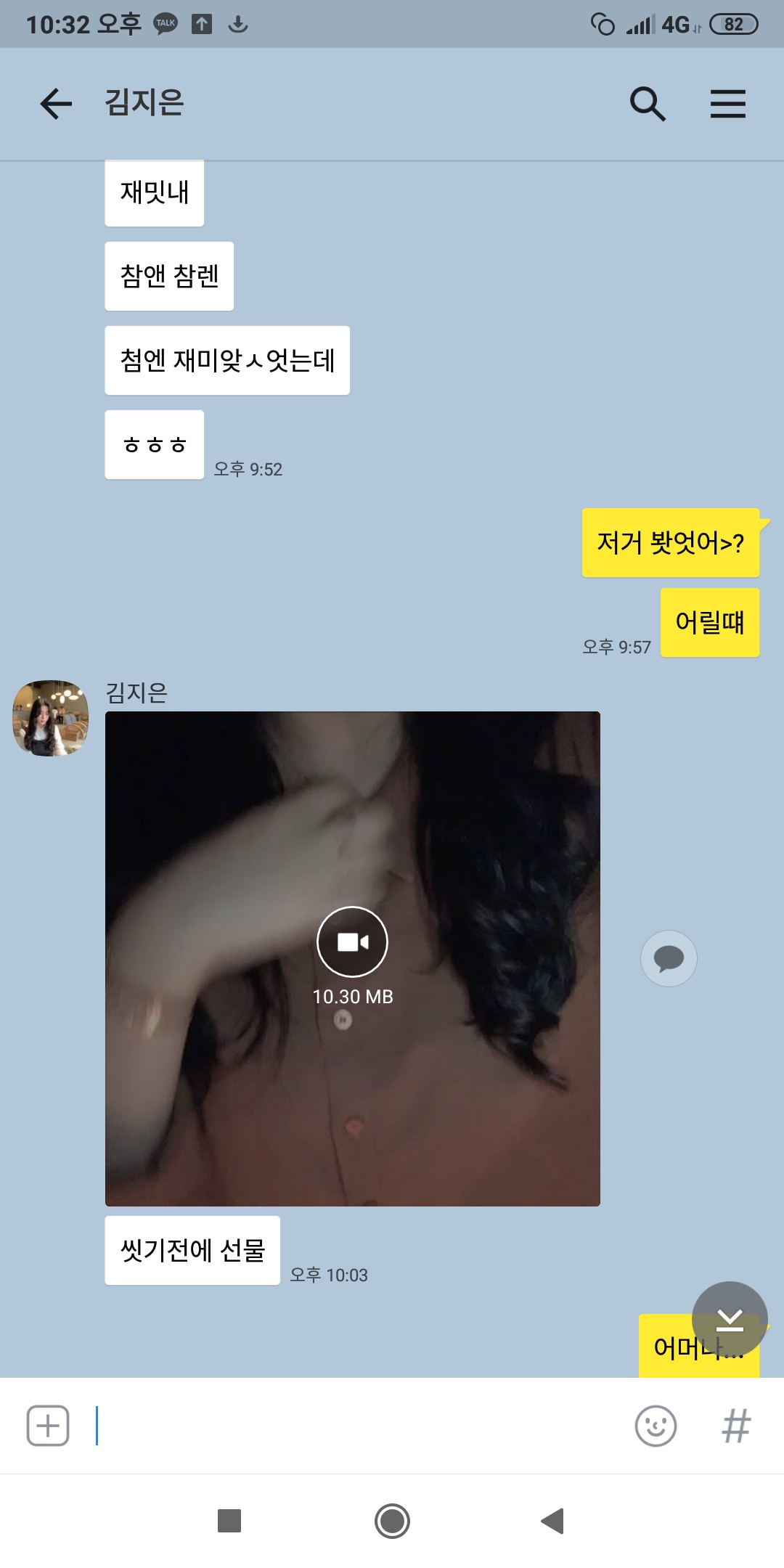Play the 10.30 MB video message
Viewport: 784px width, 1568px height.
point(353,942)
